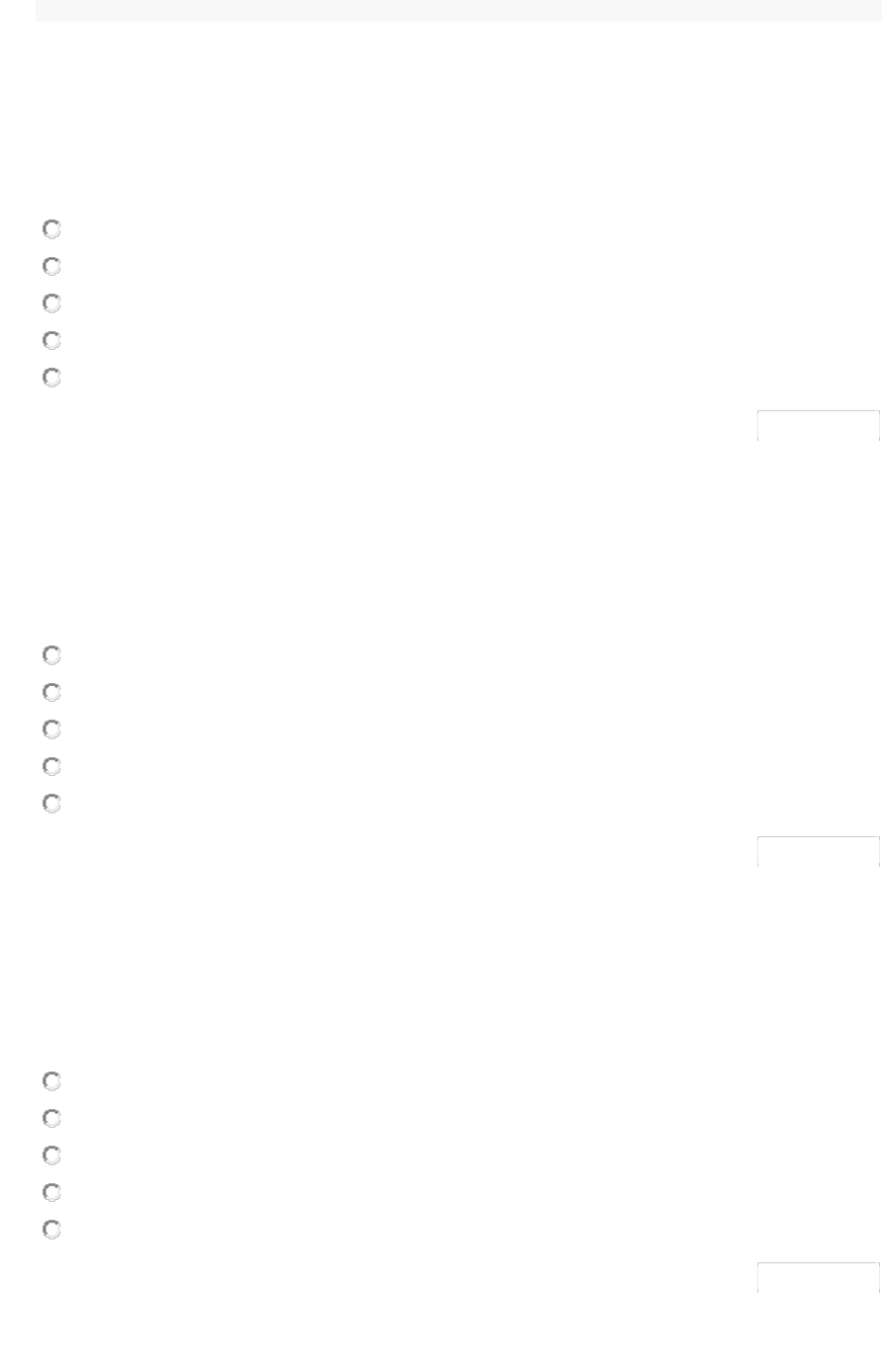Select the first option of the third question
Viewport: 882px width, 1372px height.
point(52,1081)
